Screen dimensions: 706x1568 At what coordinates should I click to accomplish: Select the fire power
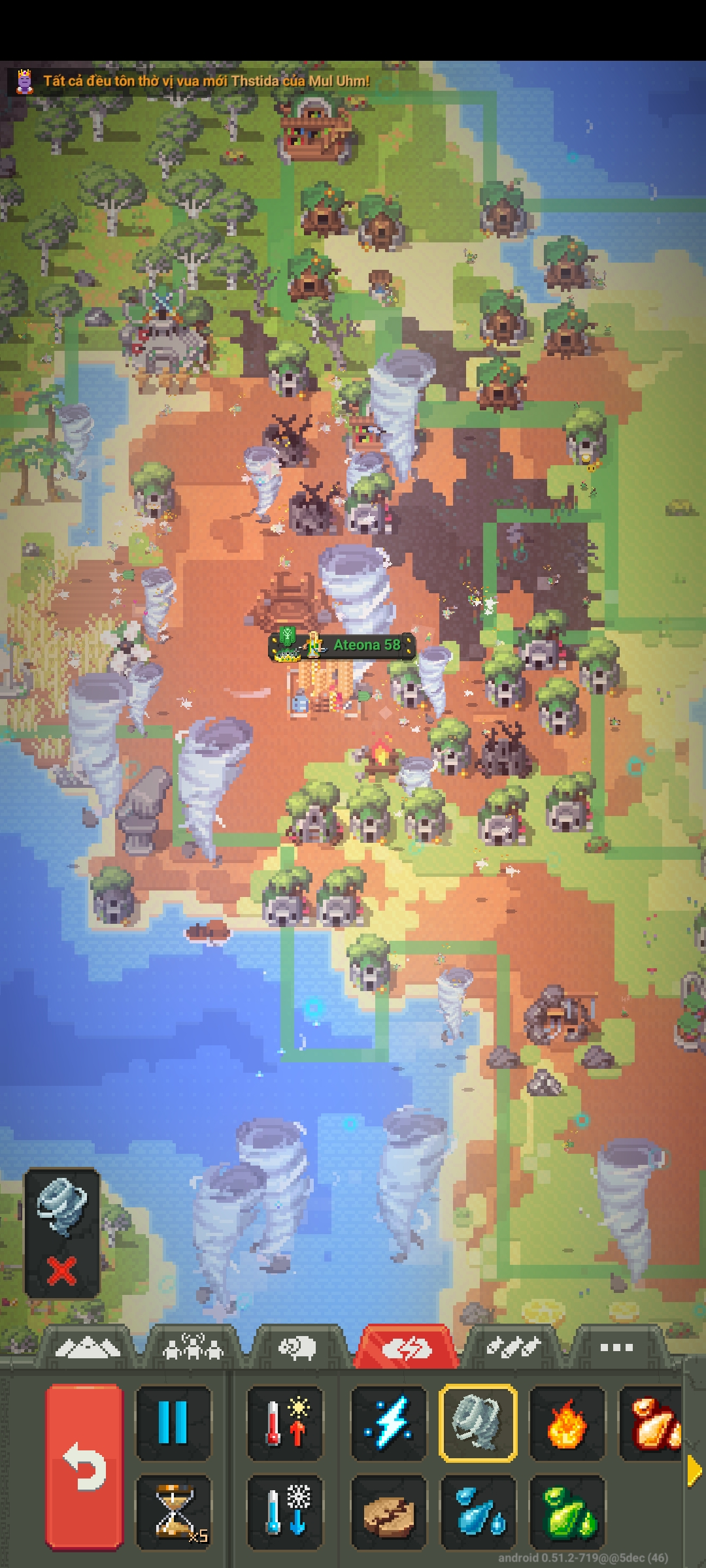coord(567,1423)
